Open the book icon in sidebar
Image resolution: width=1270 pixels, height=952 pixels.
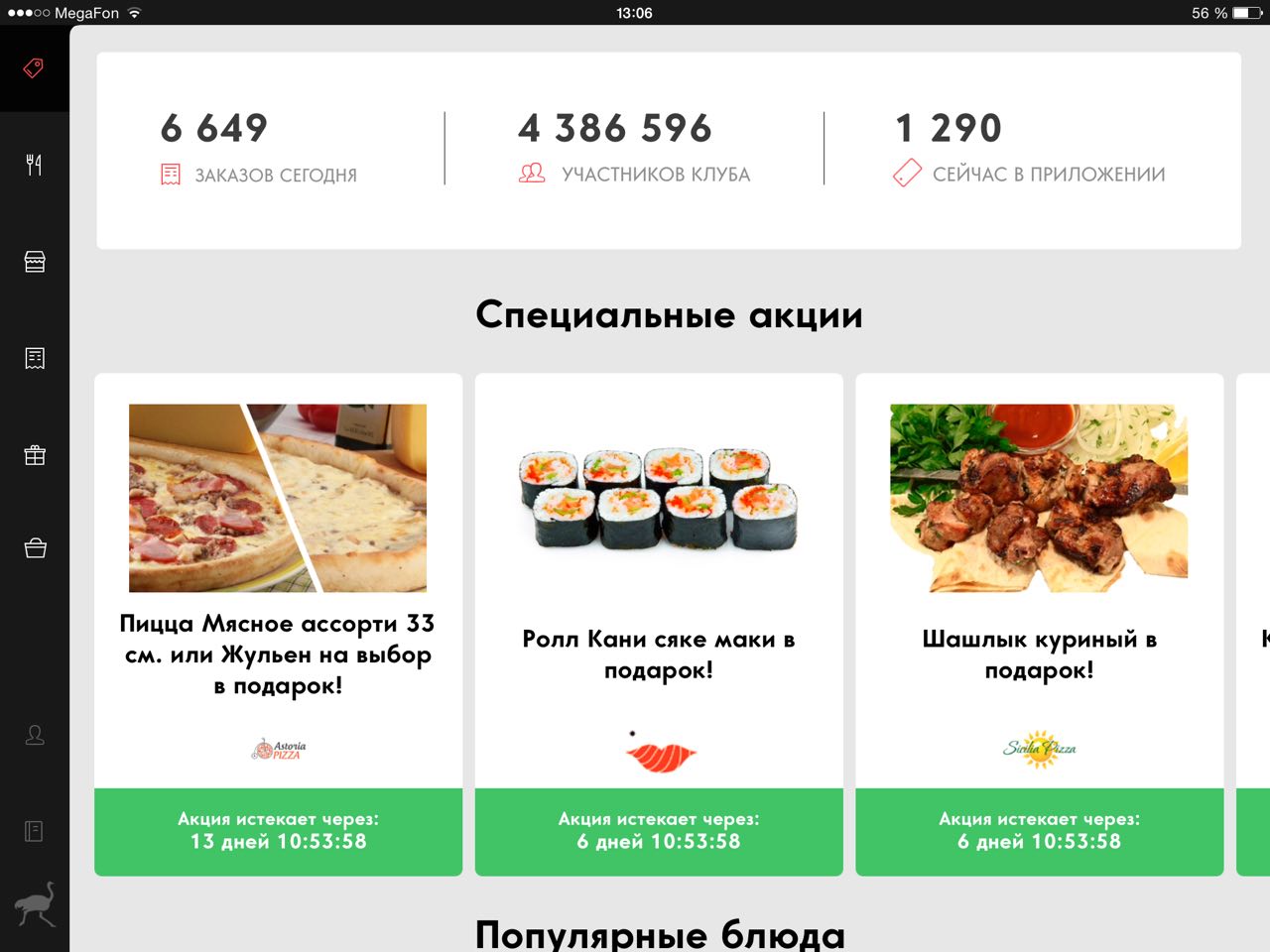(x=35, y=831)
